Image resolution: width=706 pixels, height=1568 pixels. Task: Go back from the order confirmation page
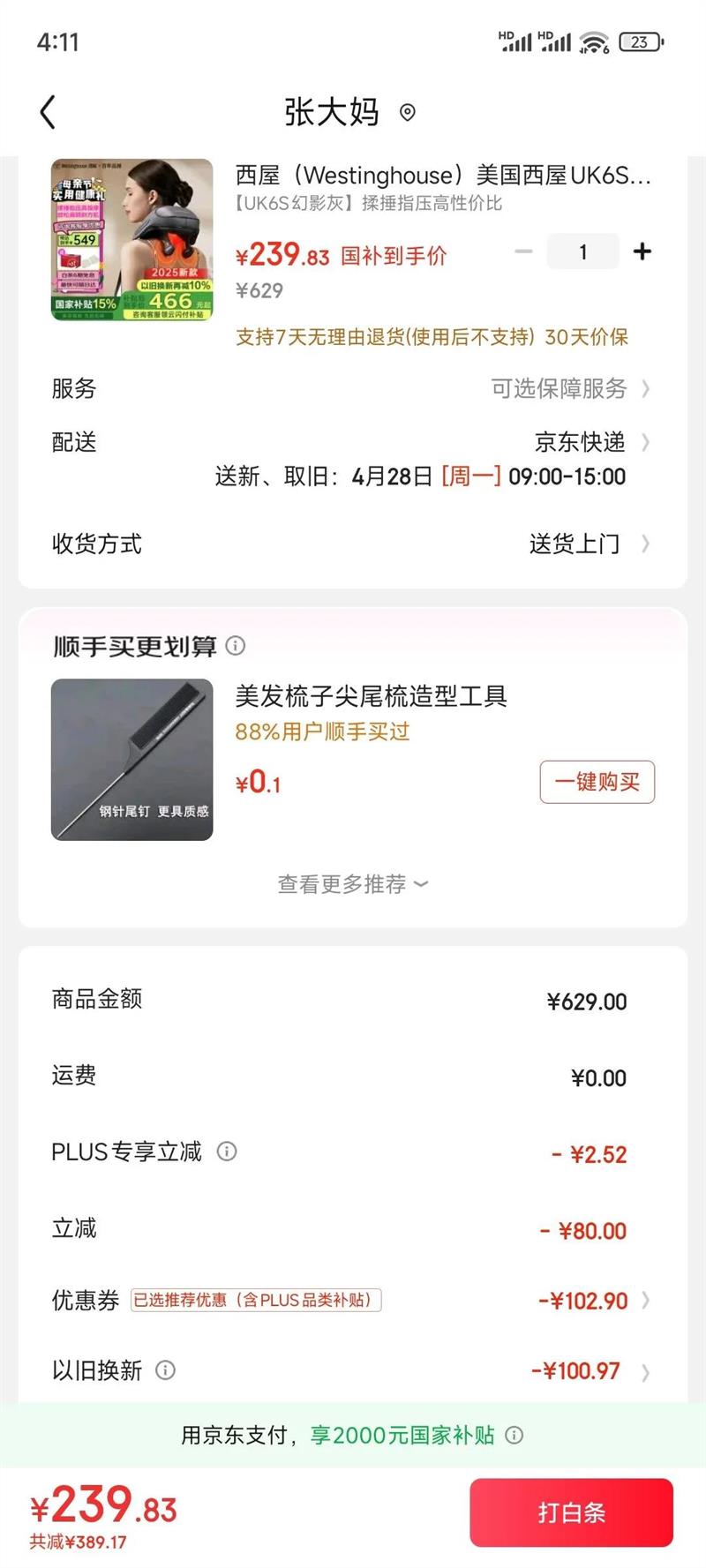[x=48, y=112]
